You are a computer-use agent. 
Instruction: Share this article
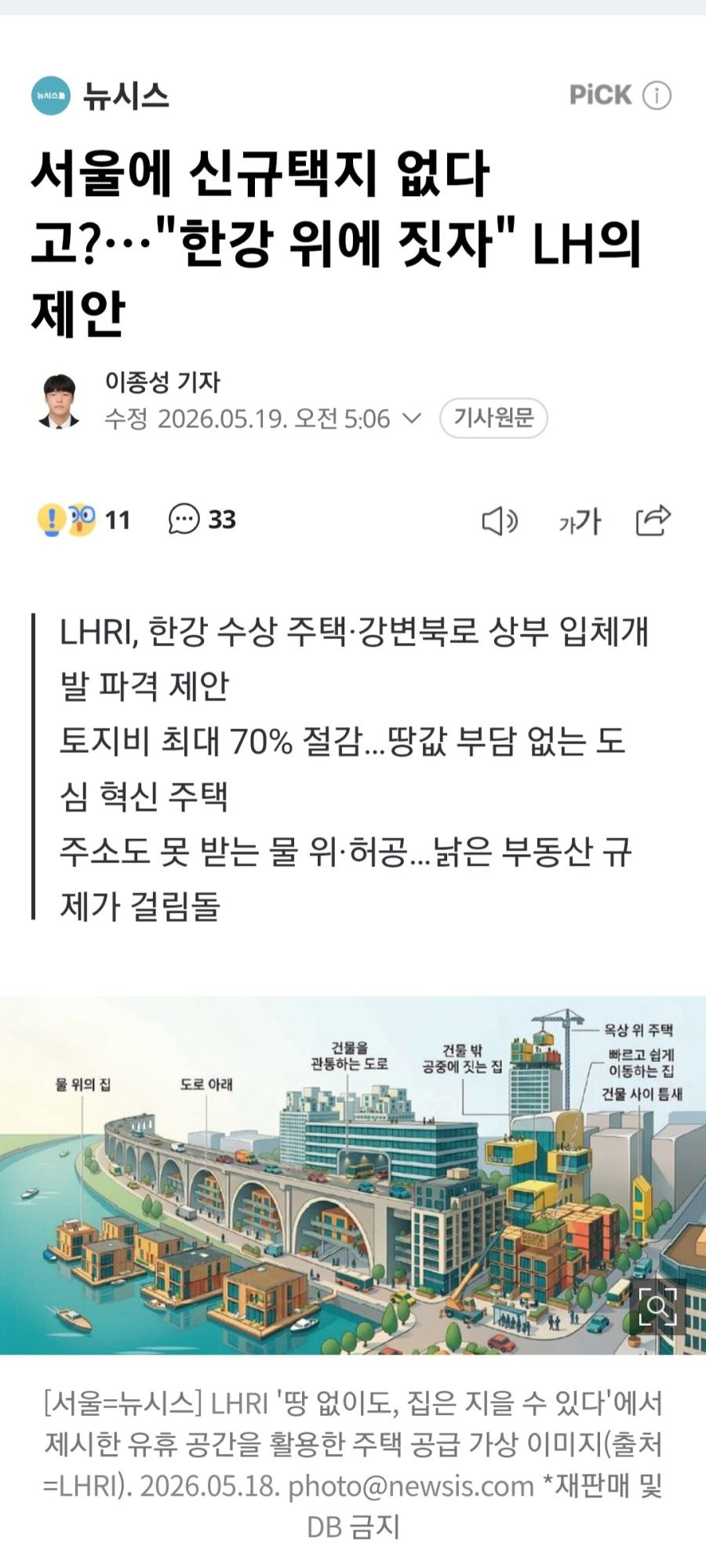[x=653, y=520]
